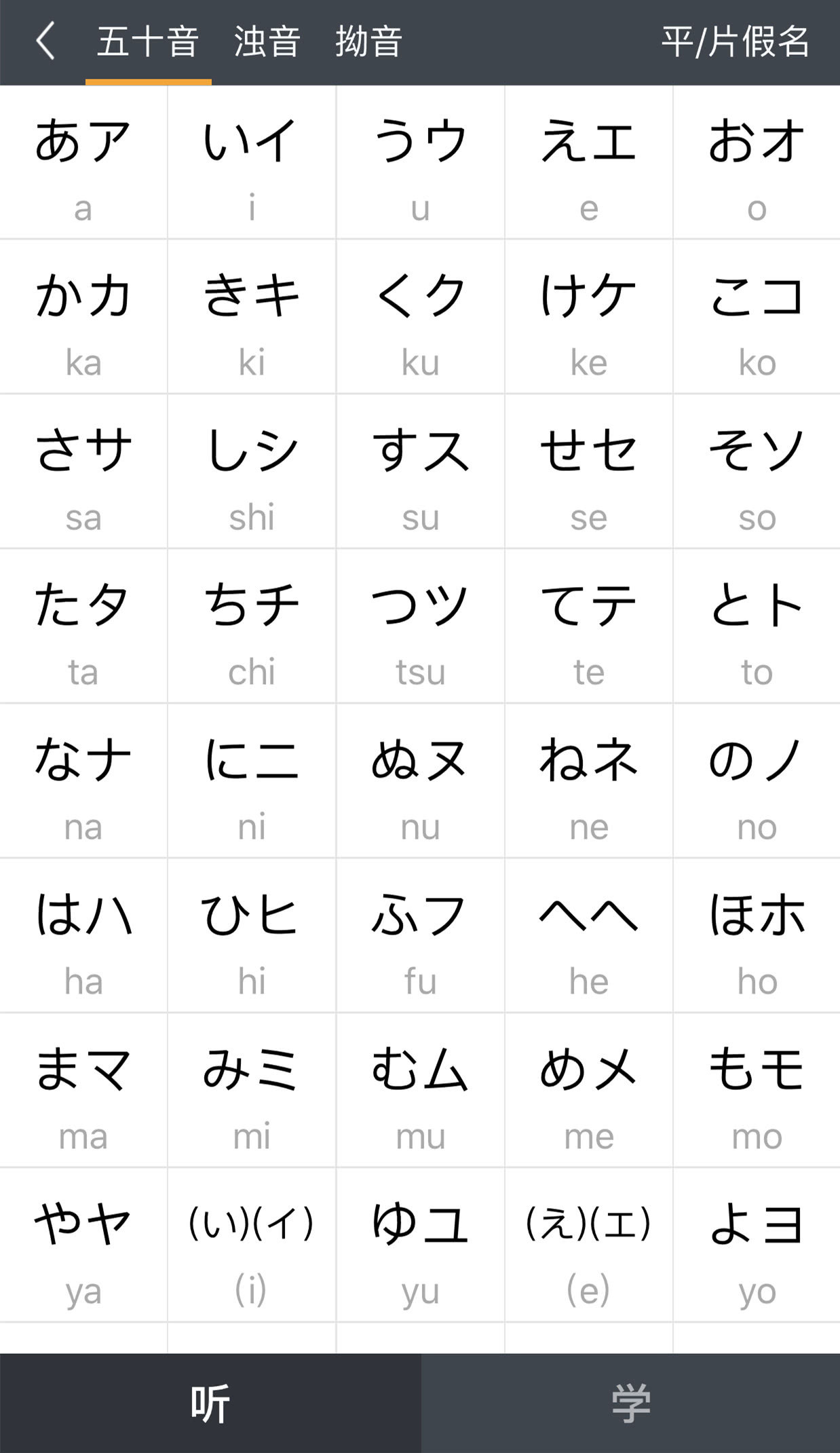Toggle the 平/片假名 display option
This screenshot has height=1453, width=840.
click(x=736, y=41)
